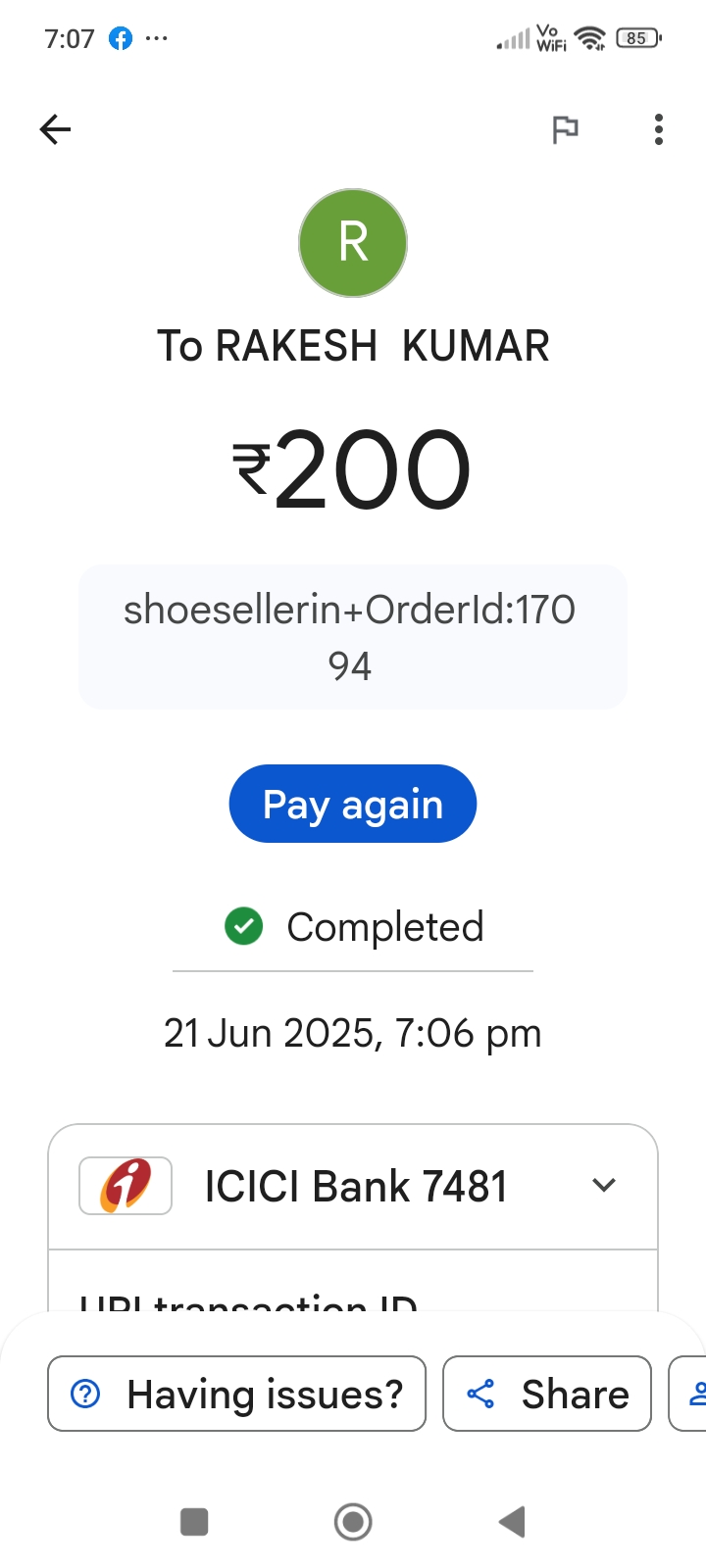This screenshot has width=706, height=1568.
Task: Tap the Pay again button
Action: pyautogui.click(x=353, y=804)
